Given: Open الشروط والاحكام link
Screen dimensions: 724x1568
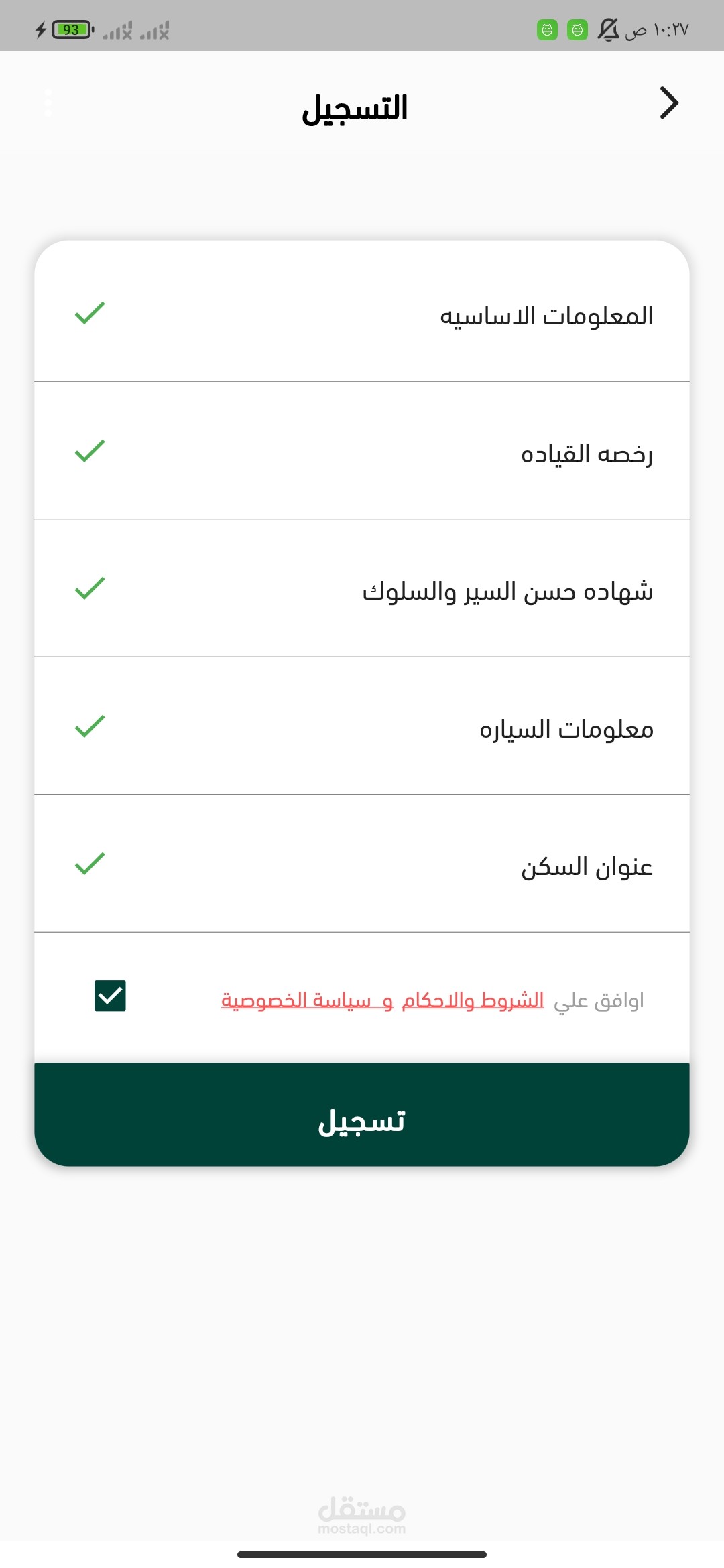Looking at the screenshot, I should [473, 1000].
